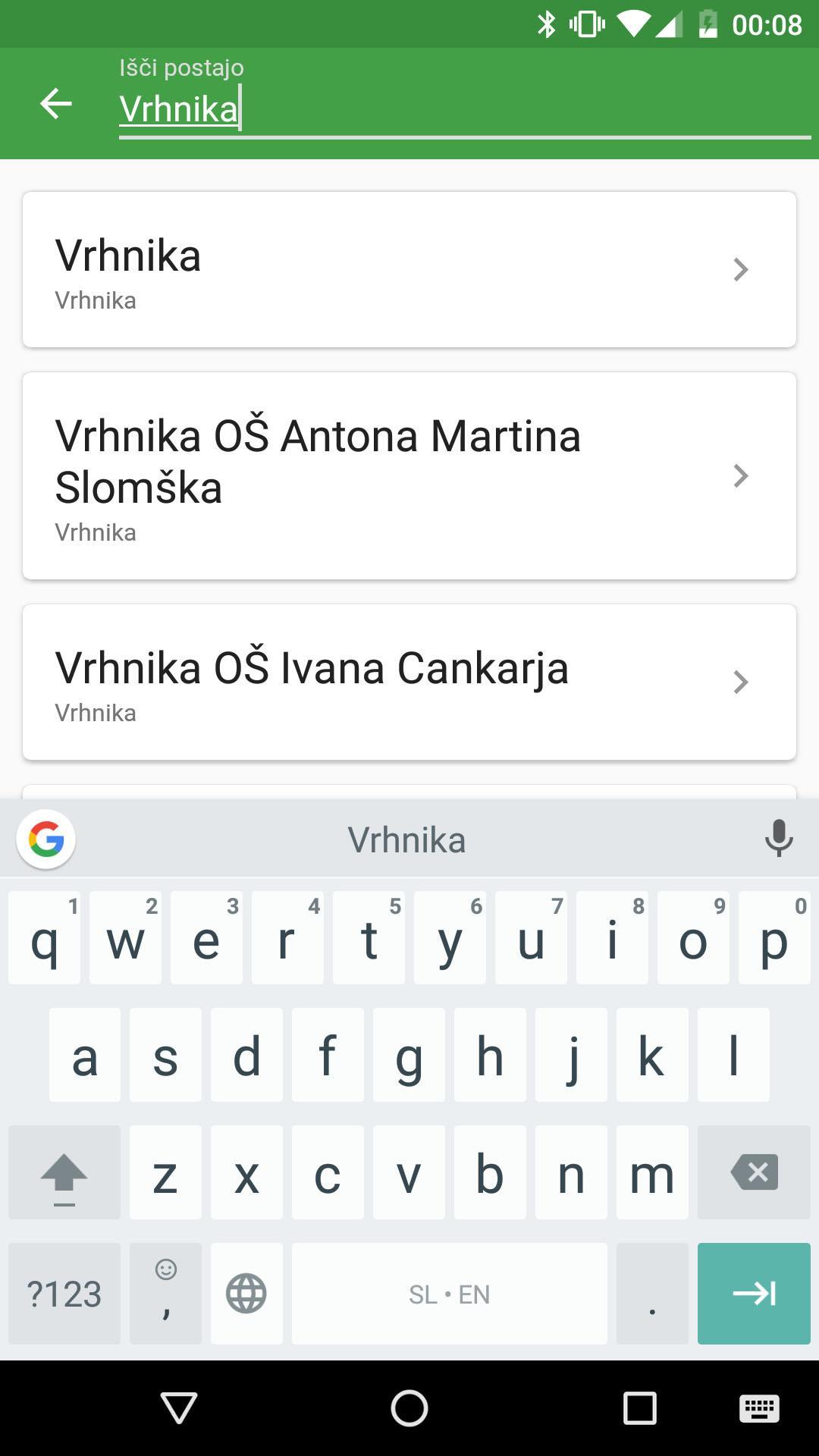Switch keyboard language with the globe key
819x1456 pixels.
[246, 1294]
